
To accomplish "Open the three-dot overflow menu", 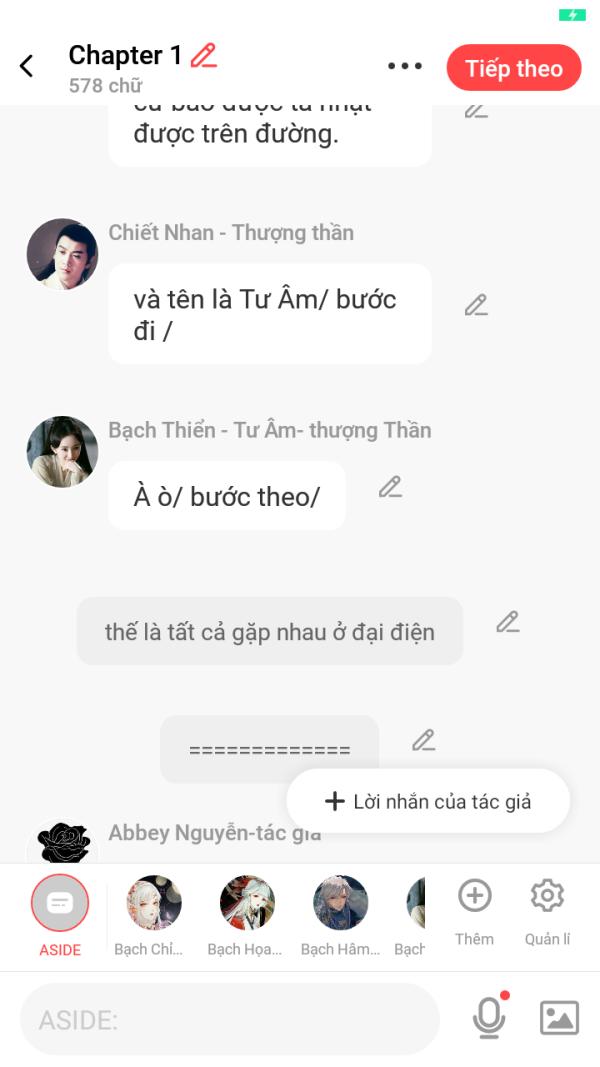I will pos(405,67).
